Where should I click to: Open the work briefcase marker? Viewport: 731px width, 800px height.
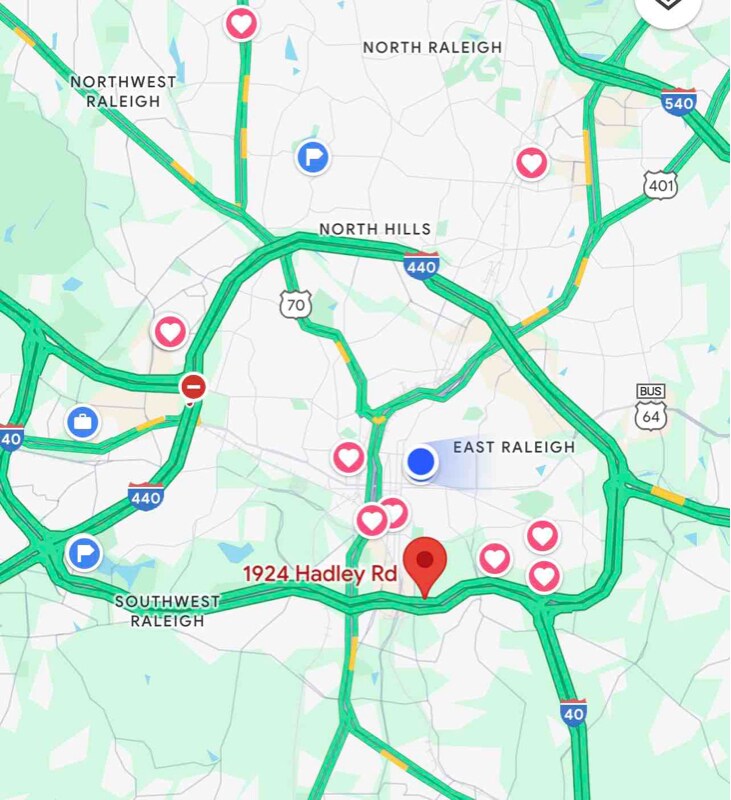[x=83, y=422]
